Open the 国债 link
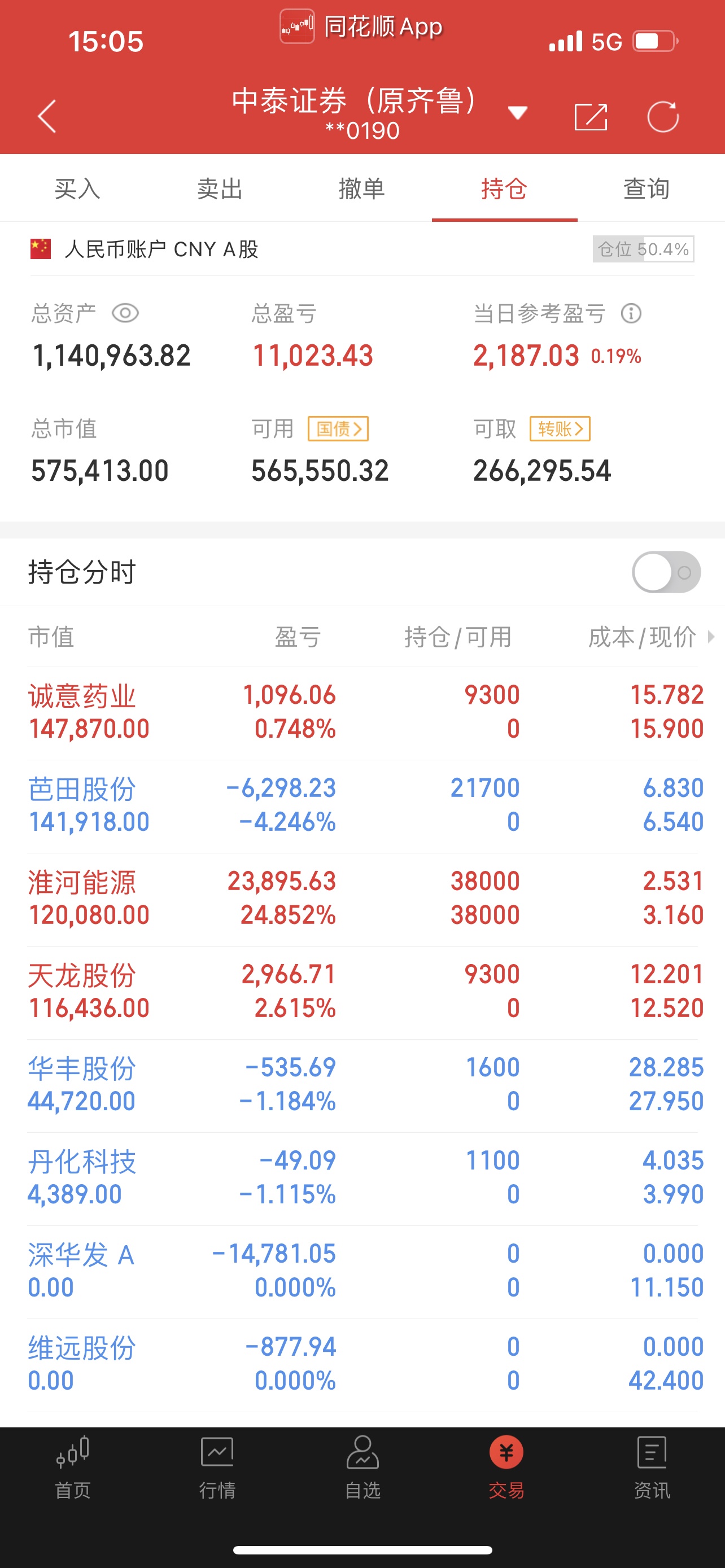Image resolution: width=725 pixels, height=1568 pixels. [x=338, y=428]
